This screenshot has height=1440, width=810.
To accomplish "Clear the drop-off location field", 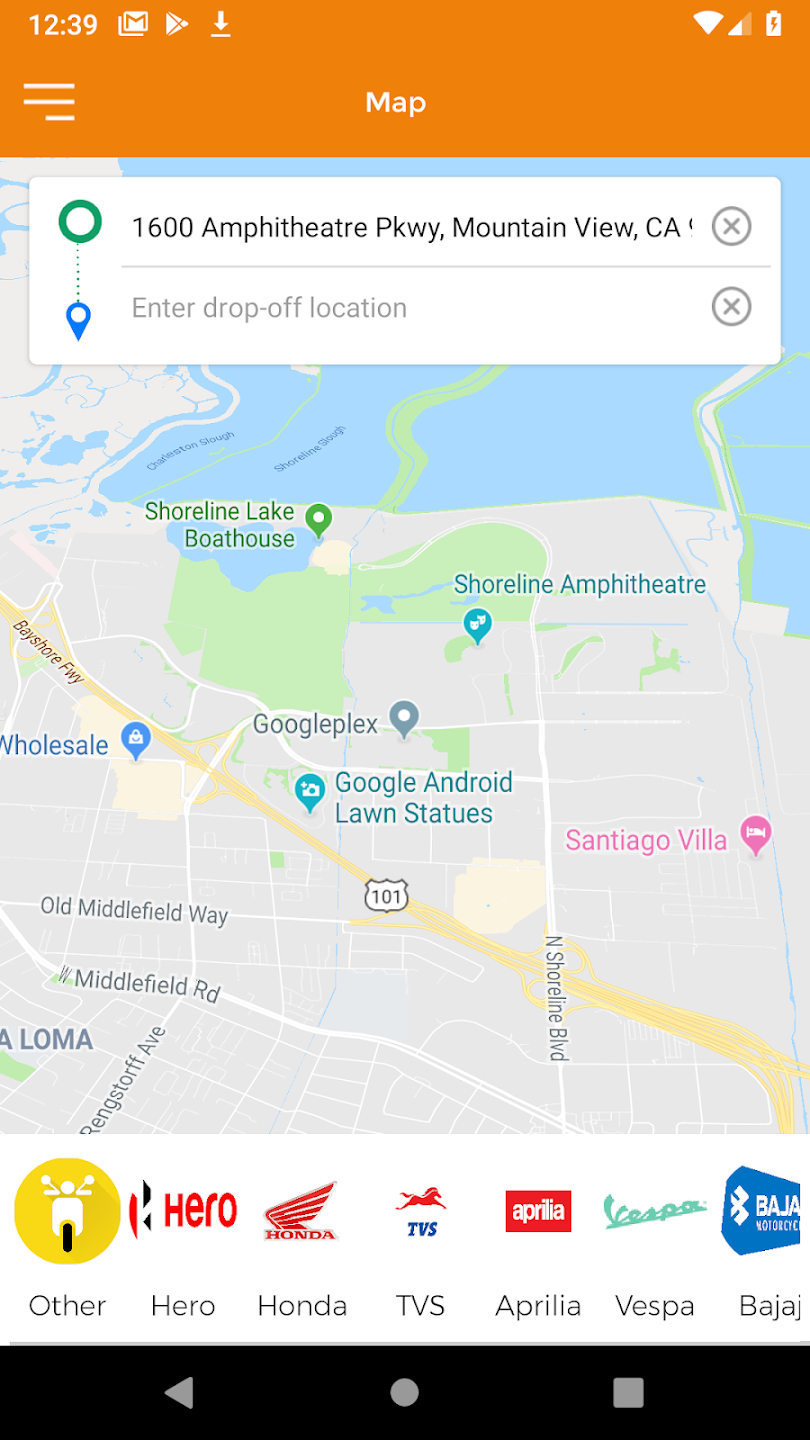I will click(x=731, y=306).
